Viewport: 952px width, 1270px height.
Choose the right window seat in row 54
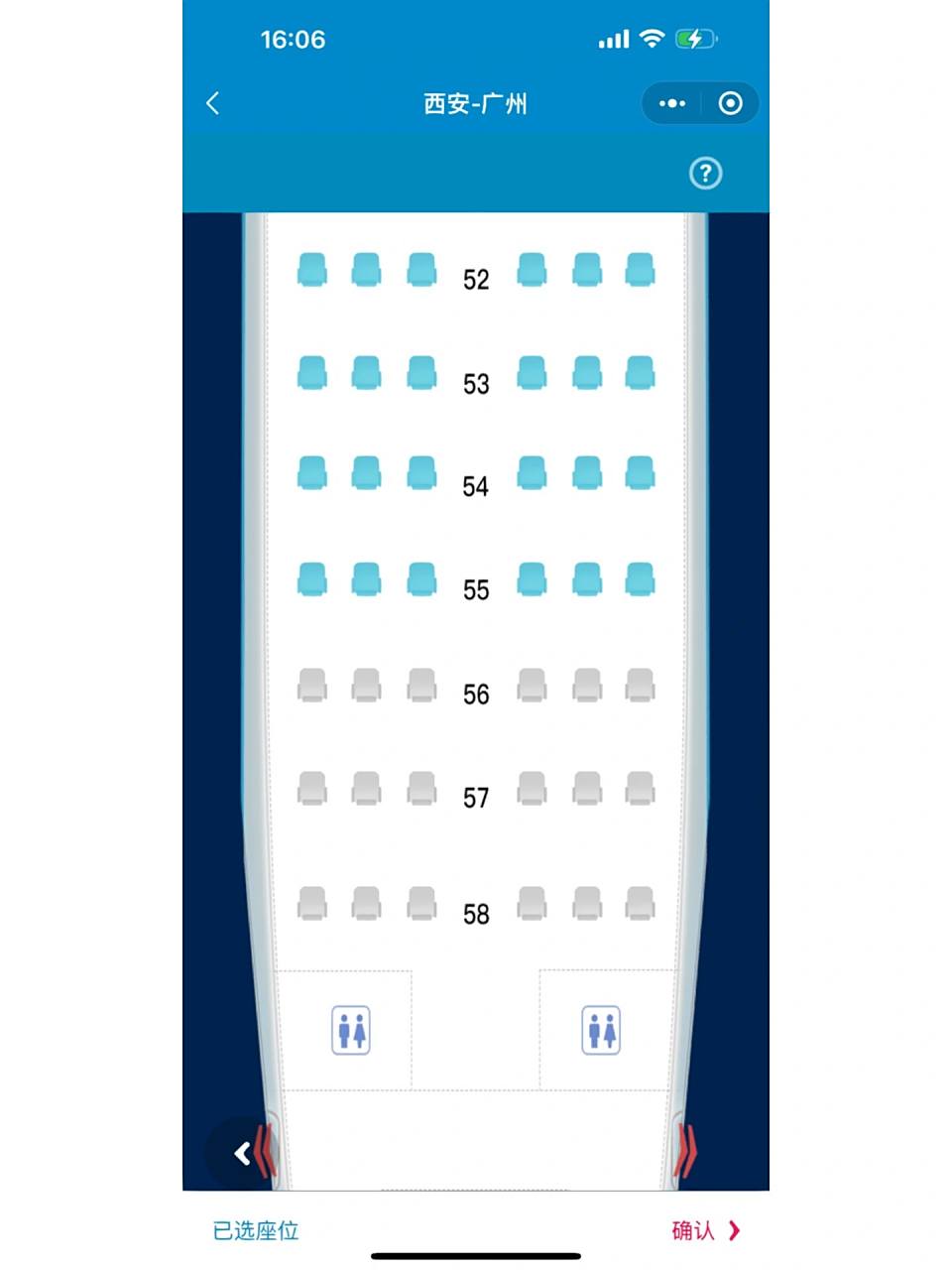640,473
